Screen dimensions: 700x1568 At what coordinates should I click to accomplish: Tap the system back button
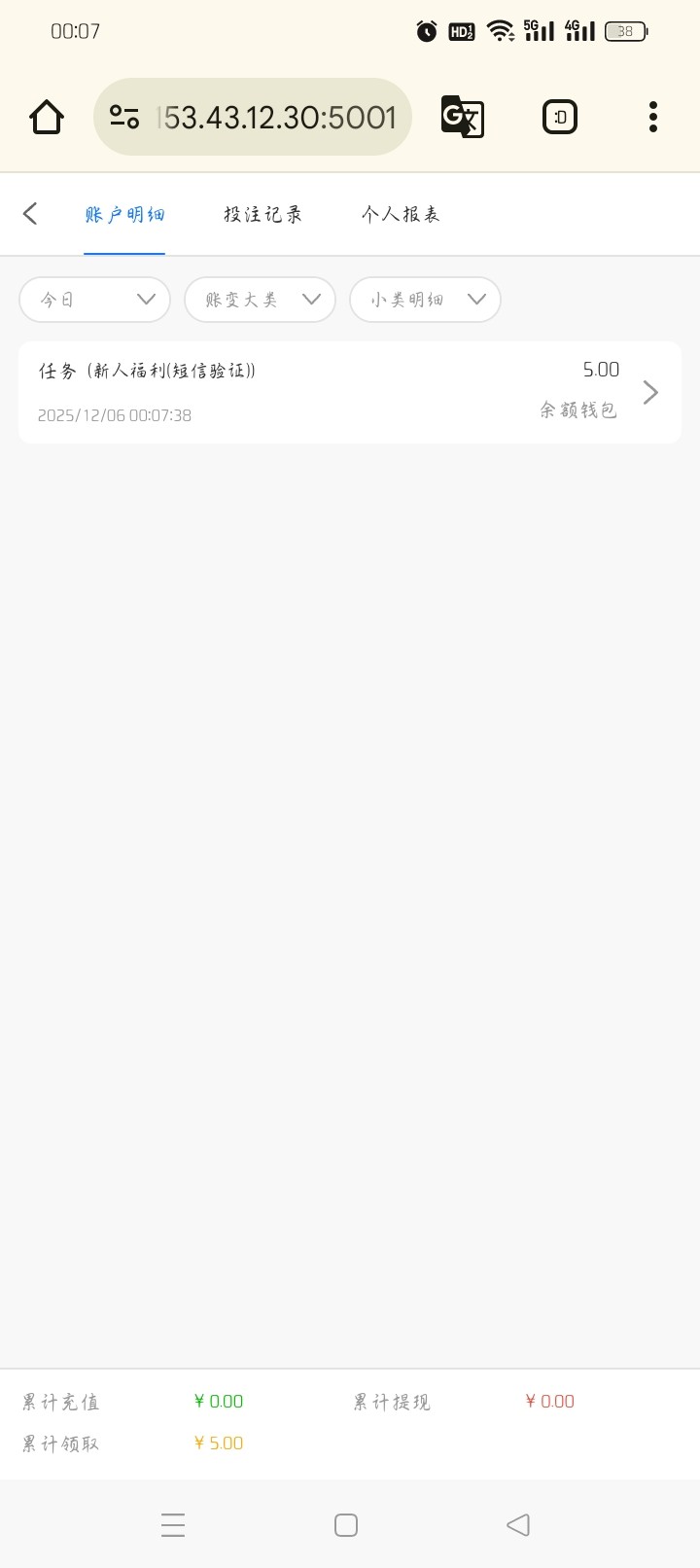[x=518, y=1524]
